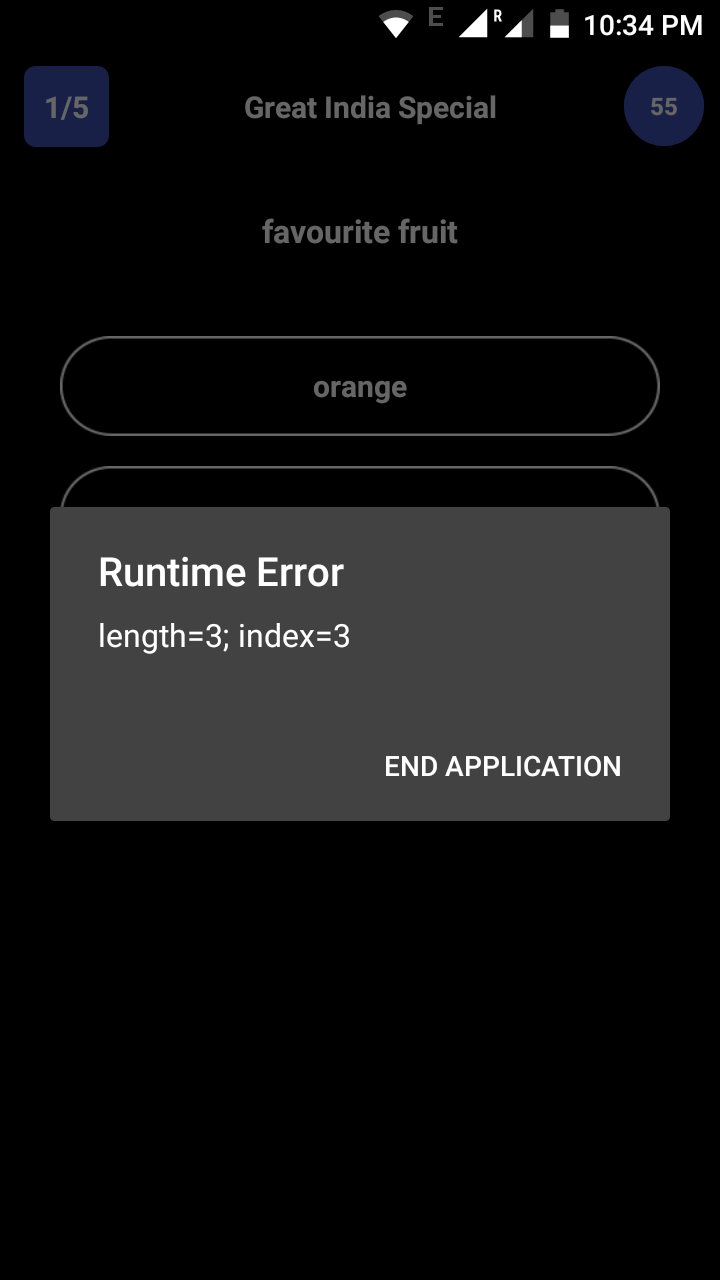The height and width of the screenshot is (1280, 720).
Task: Select the orange answer option
Action: 360,386
